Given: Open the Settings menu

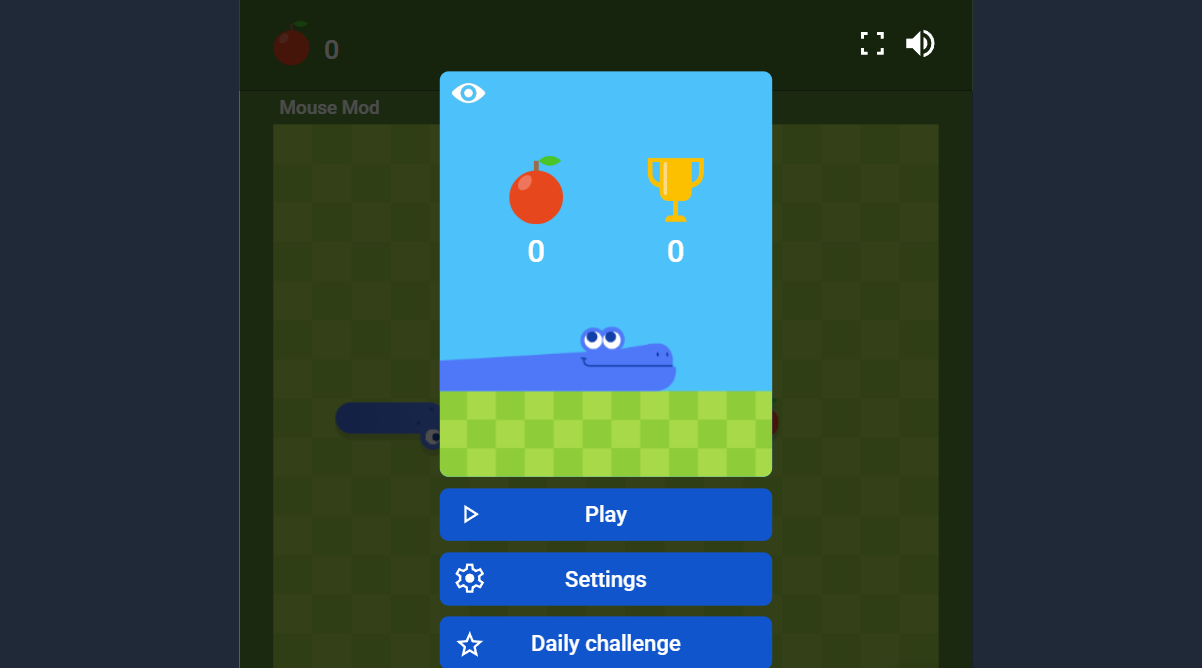Looking at the screenshot, I should click(x=605, y=579).
